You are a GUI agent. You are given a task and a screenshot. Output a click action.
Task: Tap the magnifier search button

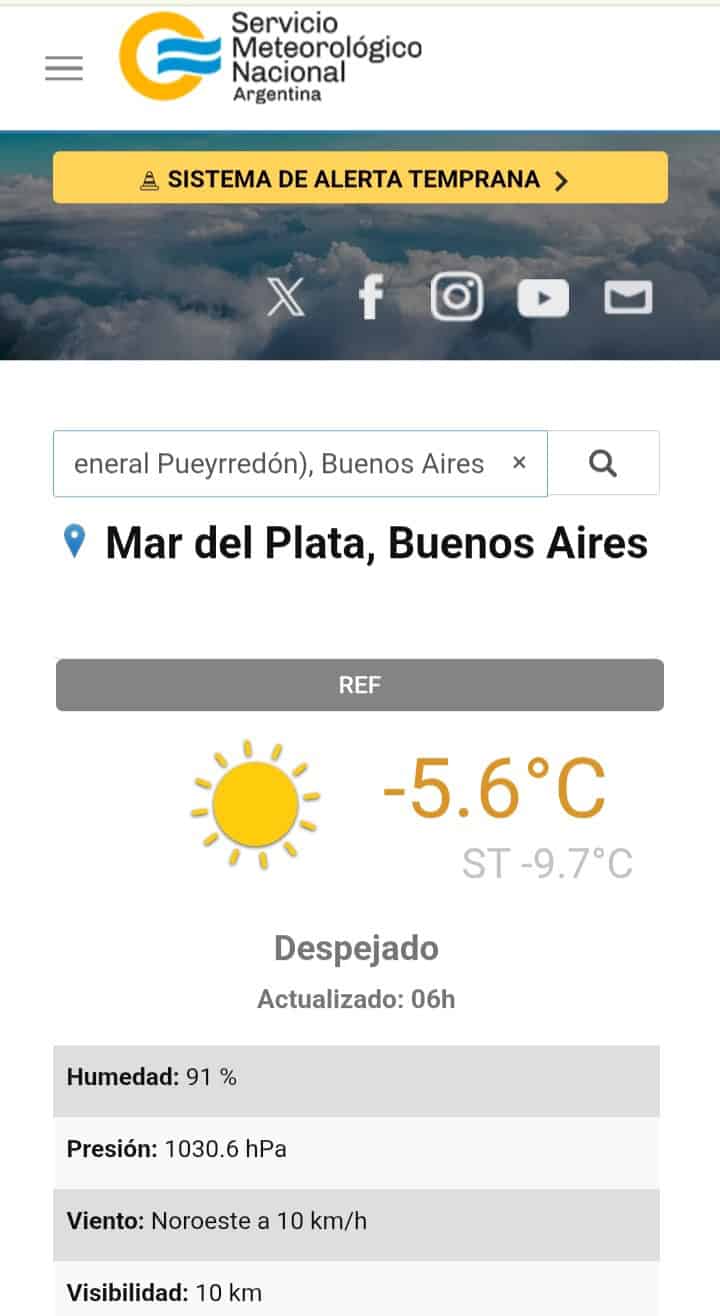(x=603, y=463)
